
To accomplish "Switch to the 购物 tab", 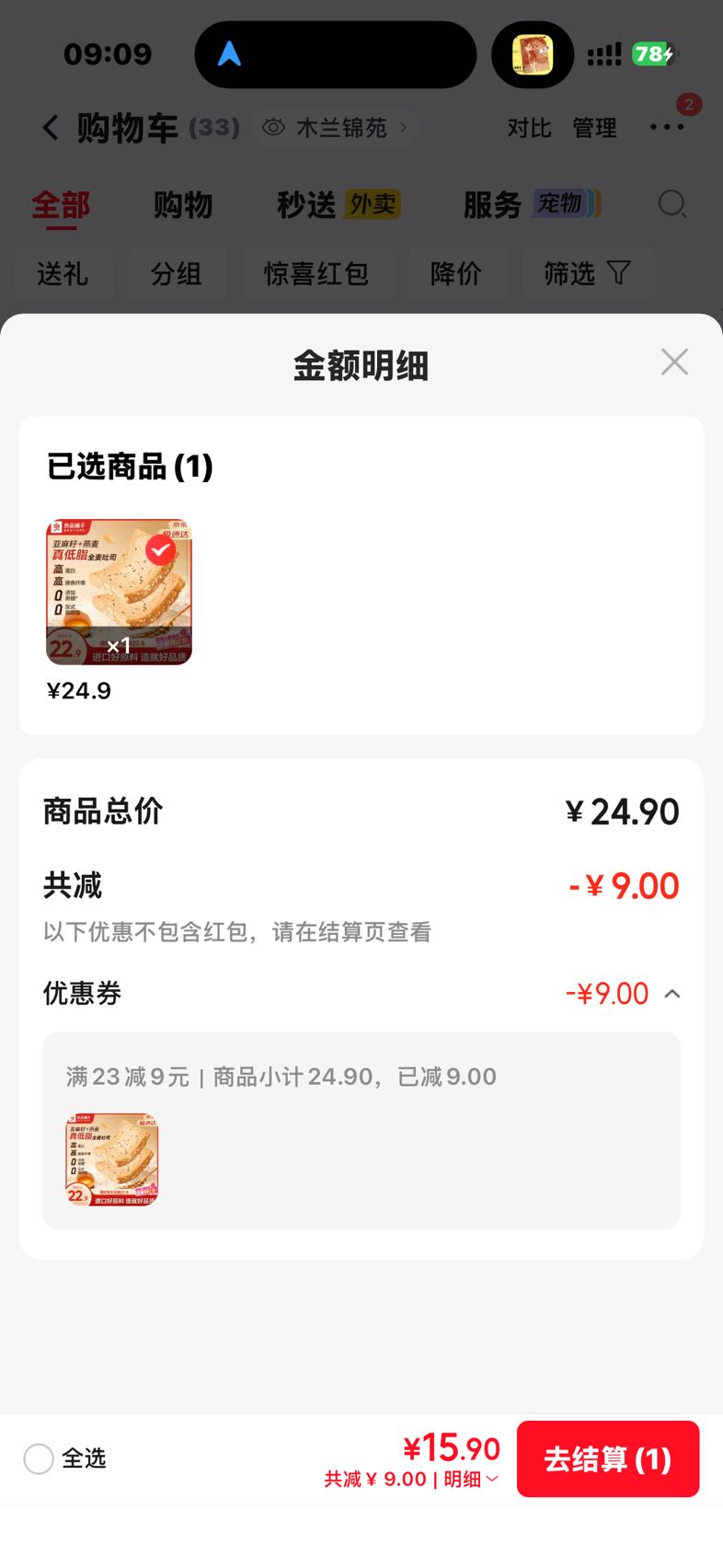I will (182, 204).
